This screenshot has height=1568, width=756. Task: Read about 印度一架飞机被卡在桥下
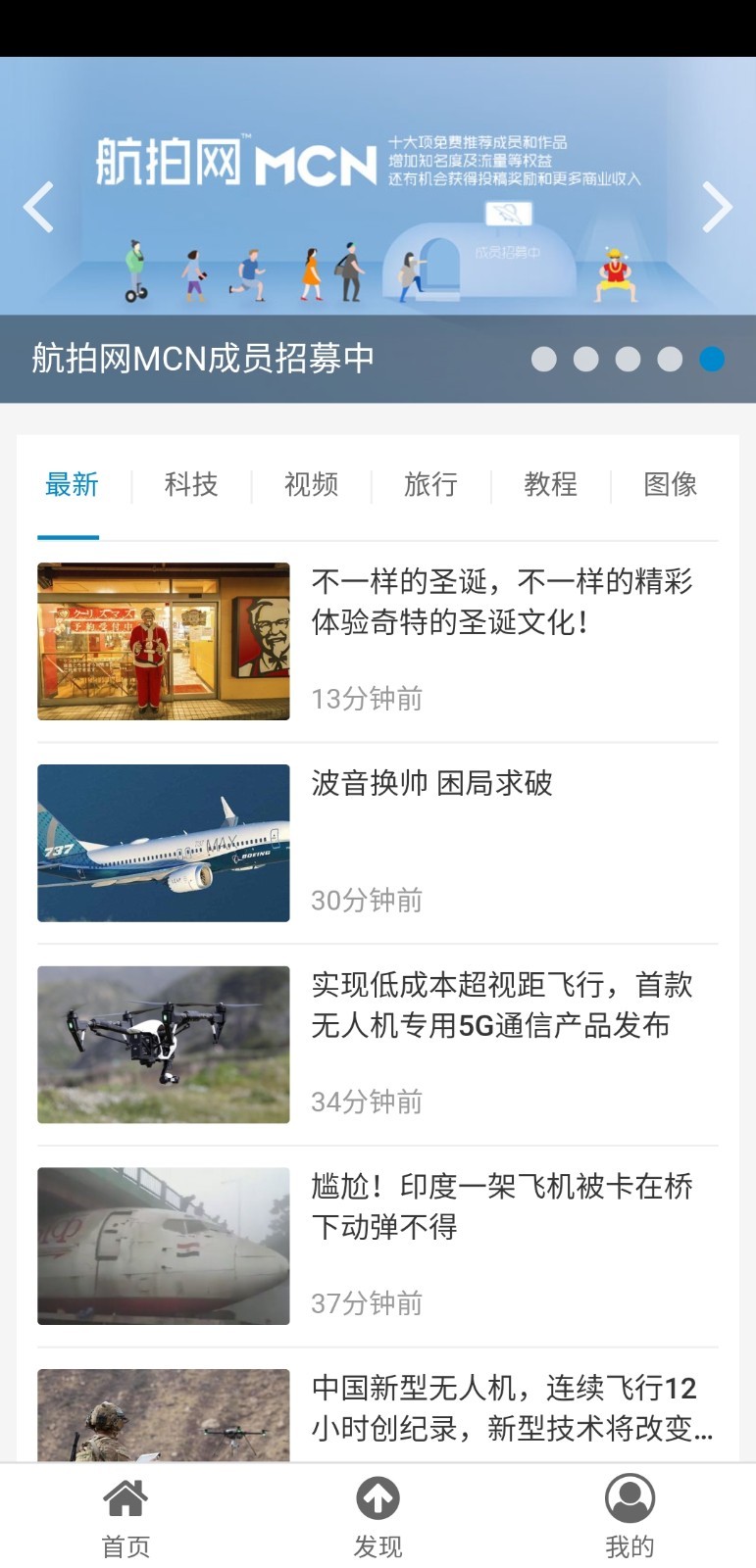tap(502, 1206)
